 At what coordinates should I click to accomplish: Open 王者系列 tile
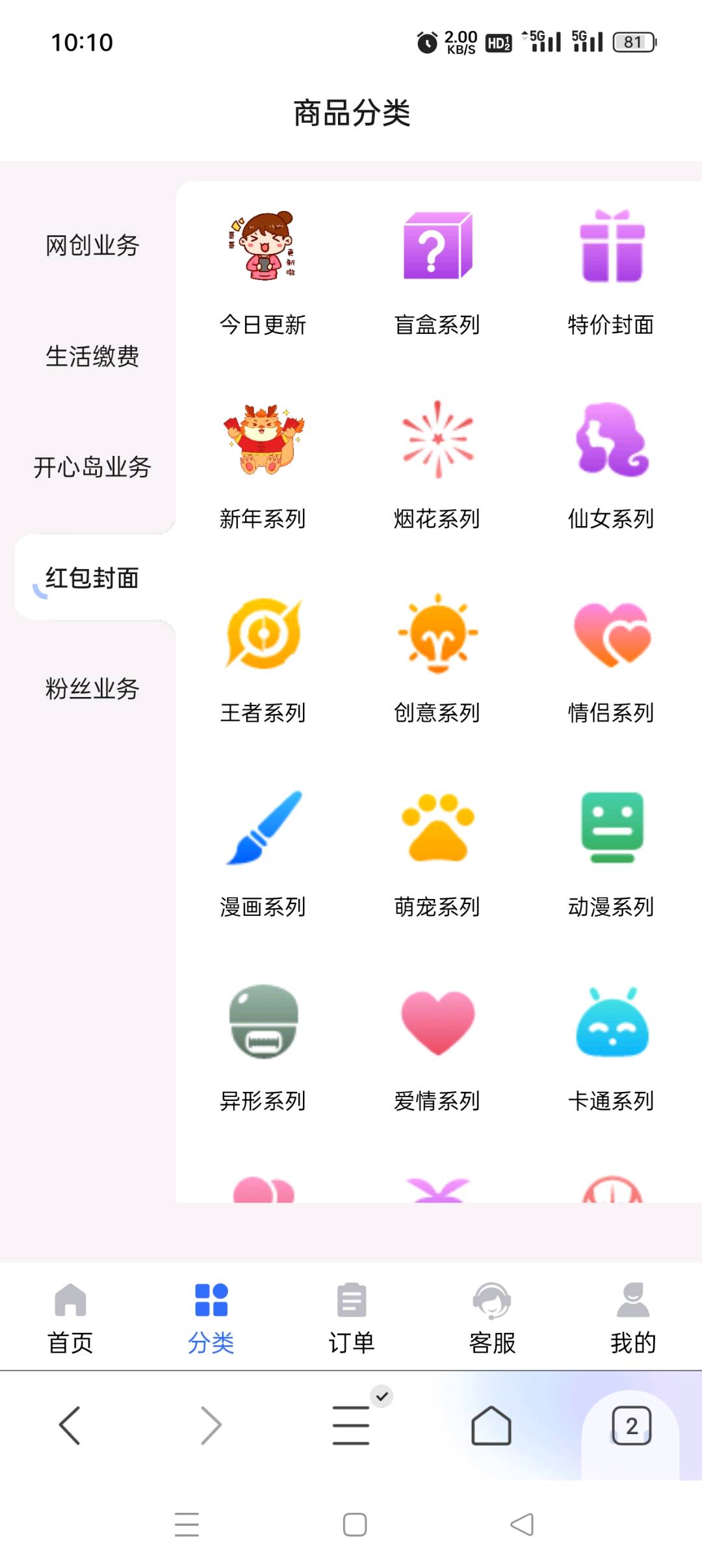click(263, 661)
